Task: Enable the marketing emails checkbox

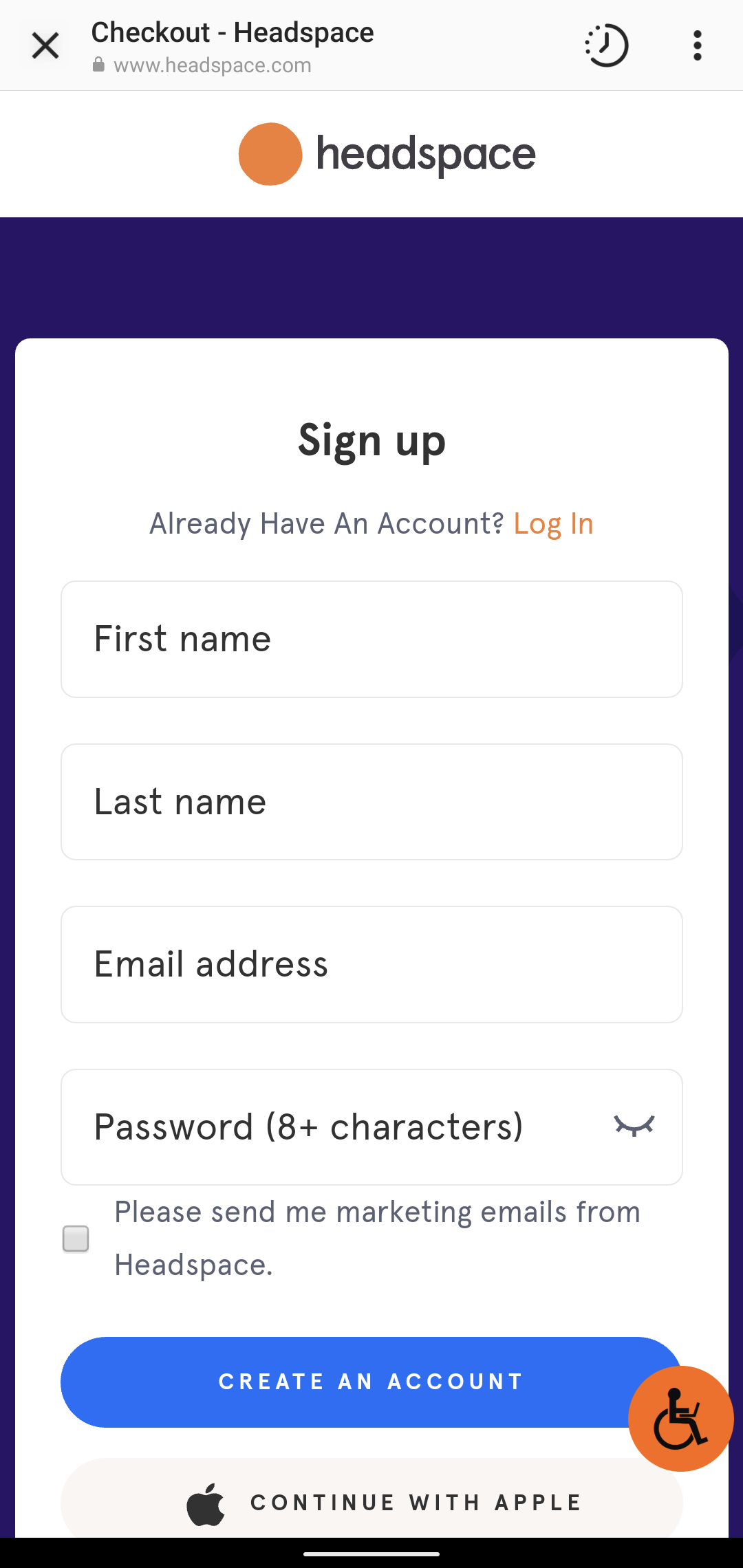Action: tap(76, 1238)
